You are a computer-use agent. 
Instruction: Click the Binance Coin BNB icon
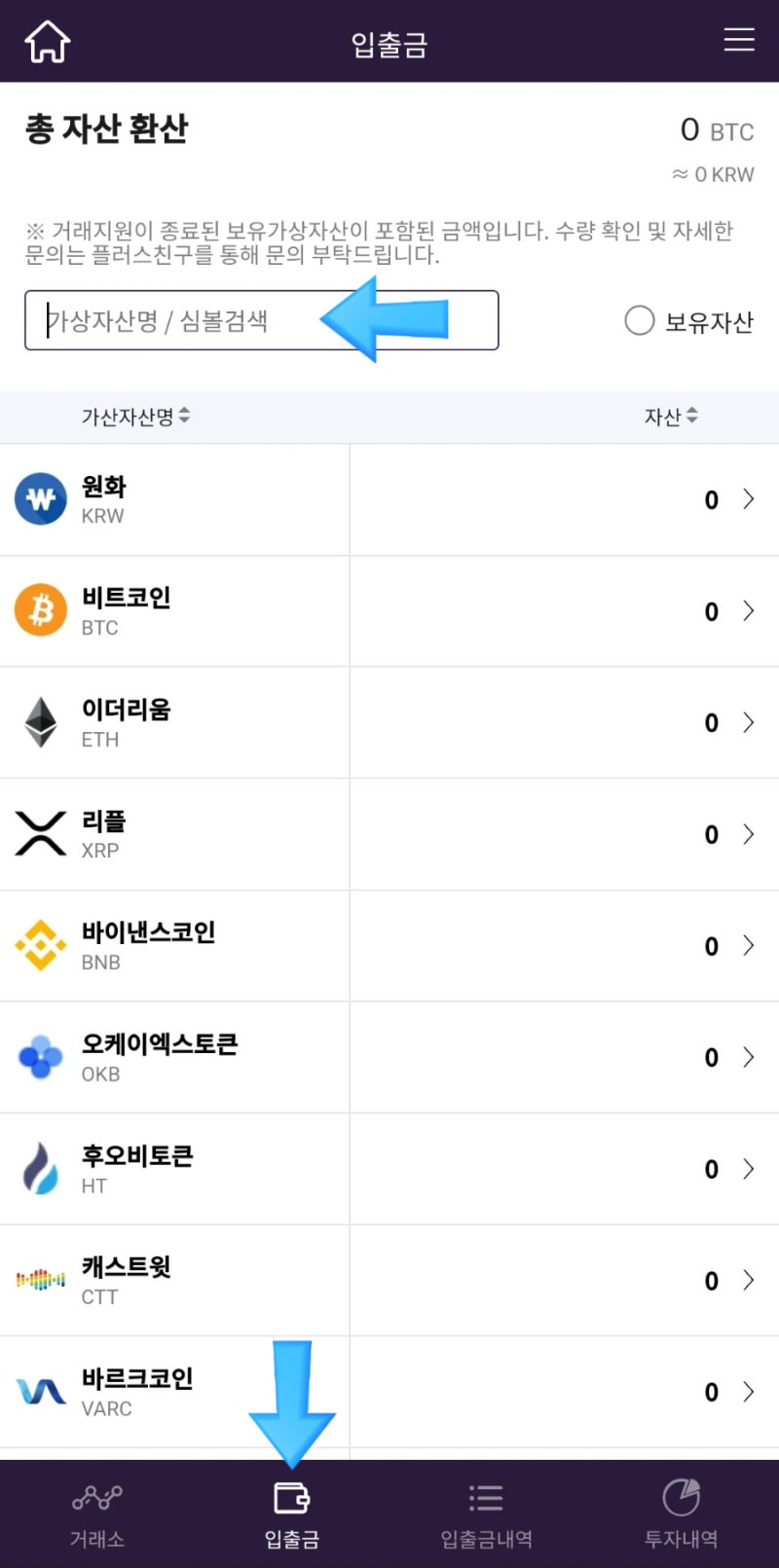(x=40, y=945)
